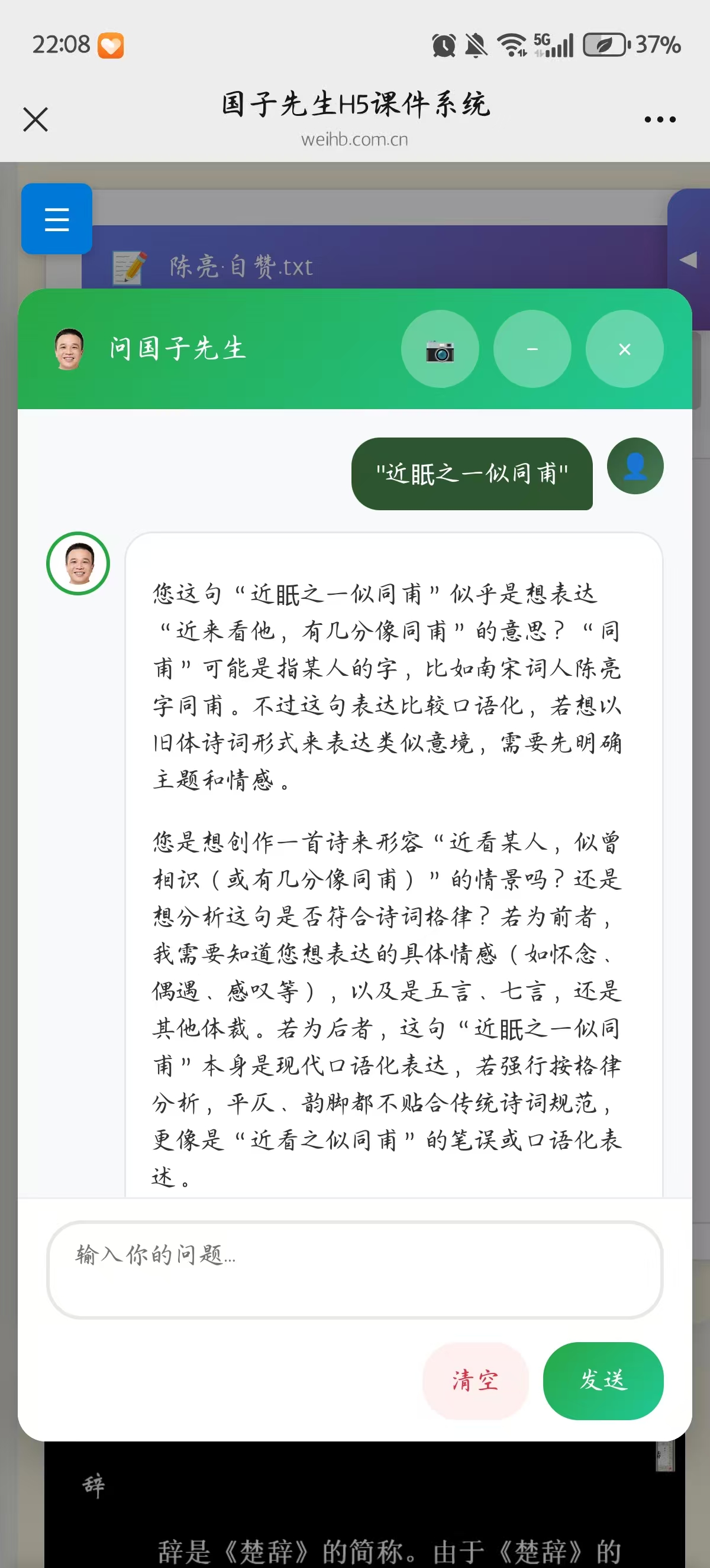This screenshot has width=710, height=1568.
Task: Minimize the 问国子先生 chat panel
Action: pos(531,349)
